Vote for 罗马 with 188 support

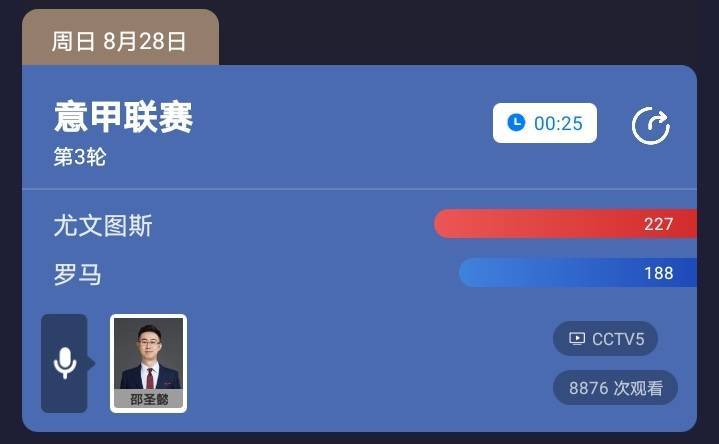click(578, 273)
